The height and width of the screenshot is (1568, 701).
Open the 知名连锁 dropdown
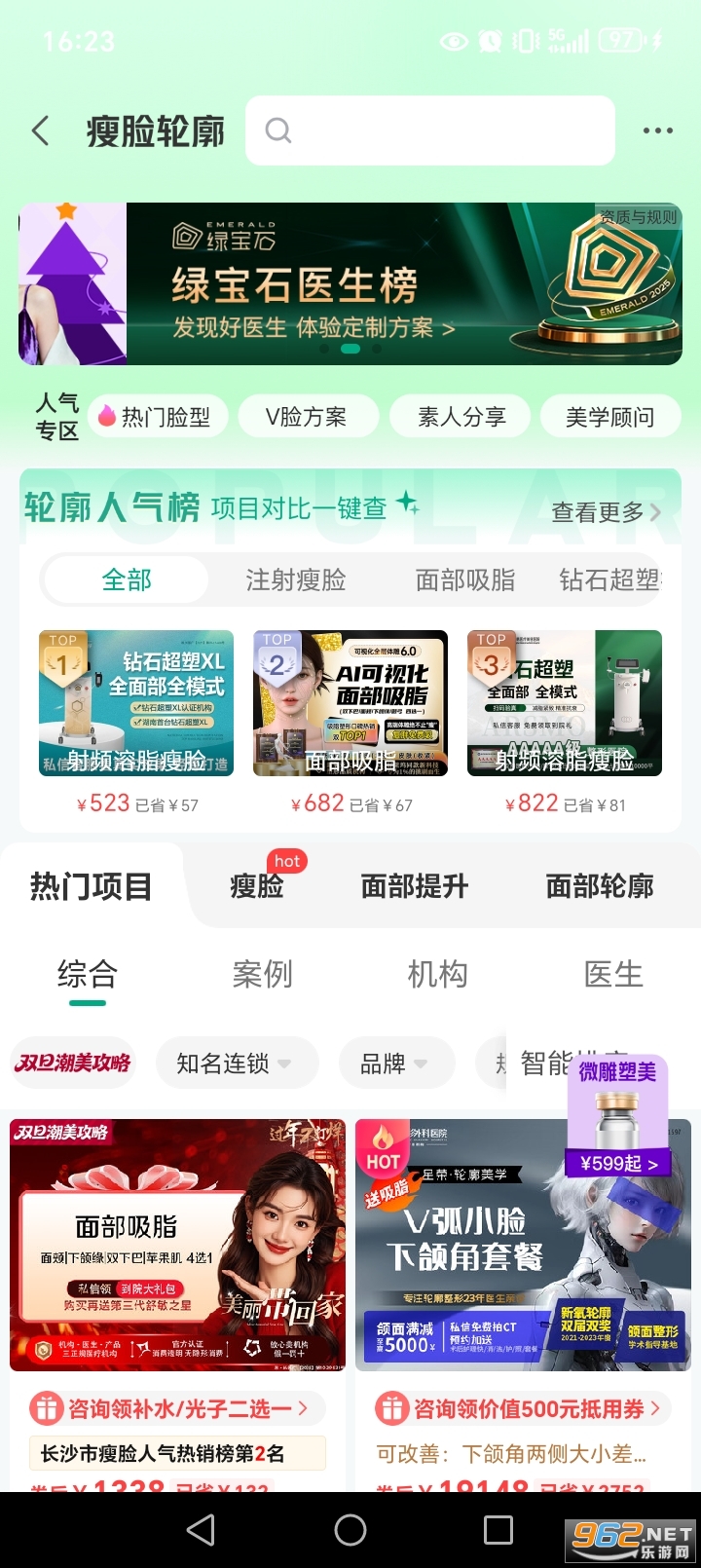[237, 1063]
